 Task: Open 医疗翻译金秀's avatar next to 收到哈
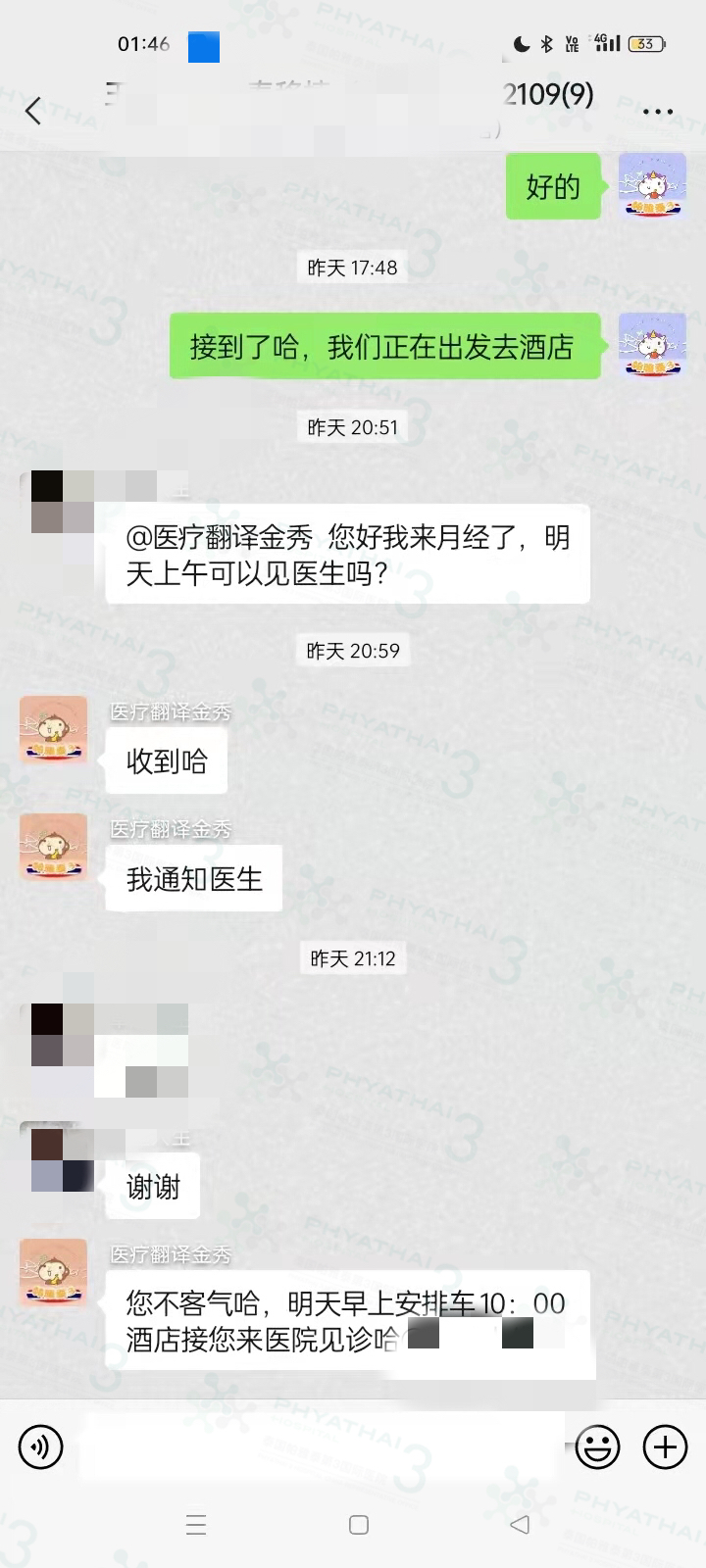click(x=54, y=730)
